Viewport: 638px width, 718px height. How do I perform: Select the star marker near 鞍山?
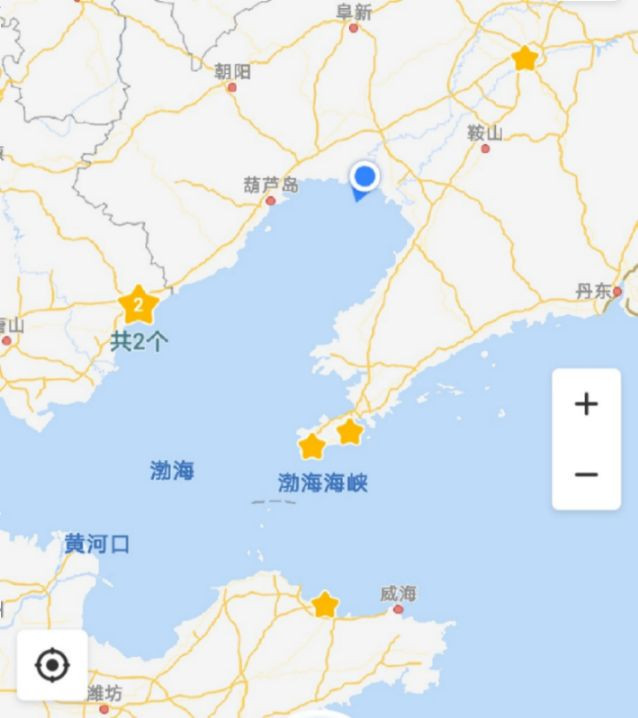[524, 59]
